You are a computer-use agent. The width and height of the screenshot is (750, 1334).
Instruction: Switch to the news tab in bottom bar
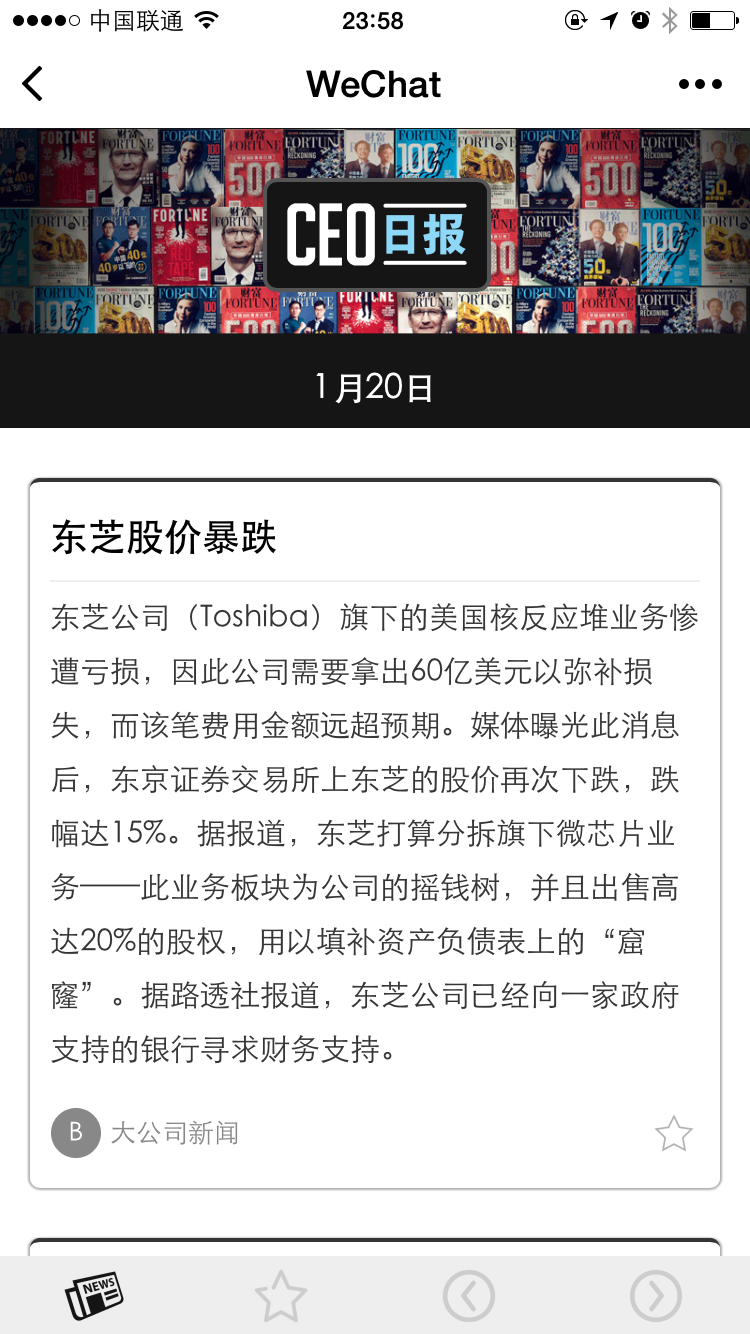tap(94, 1296)
